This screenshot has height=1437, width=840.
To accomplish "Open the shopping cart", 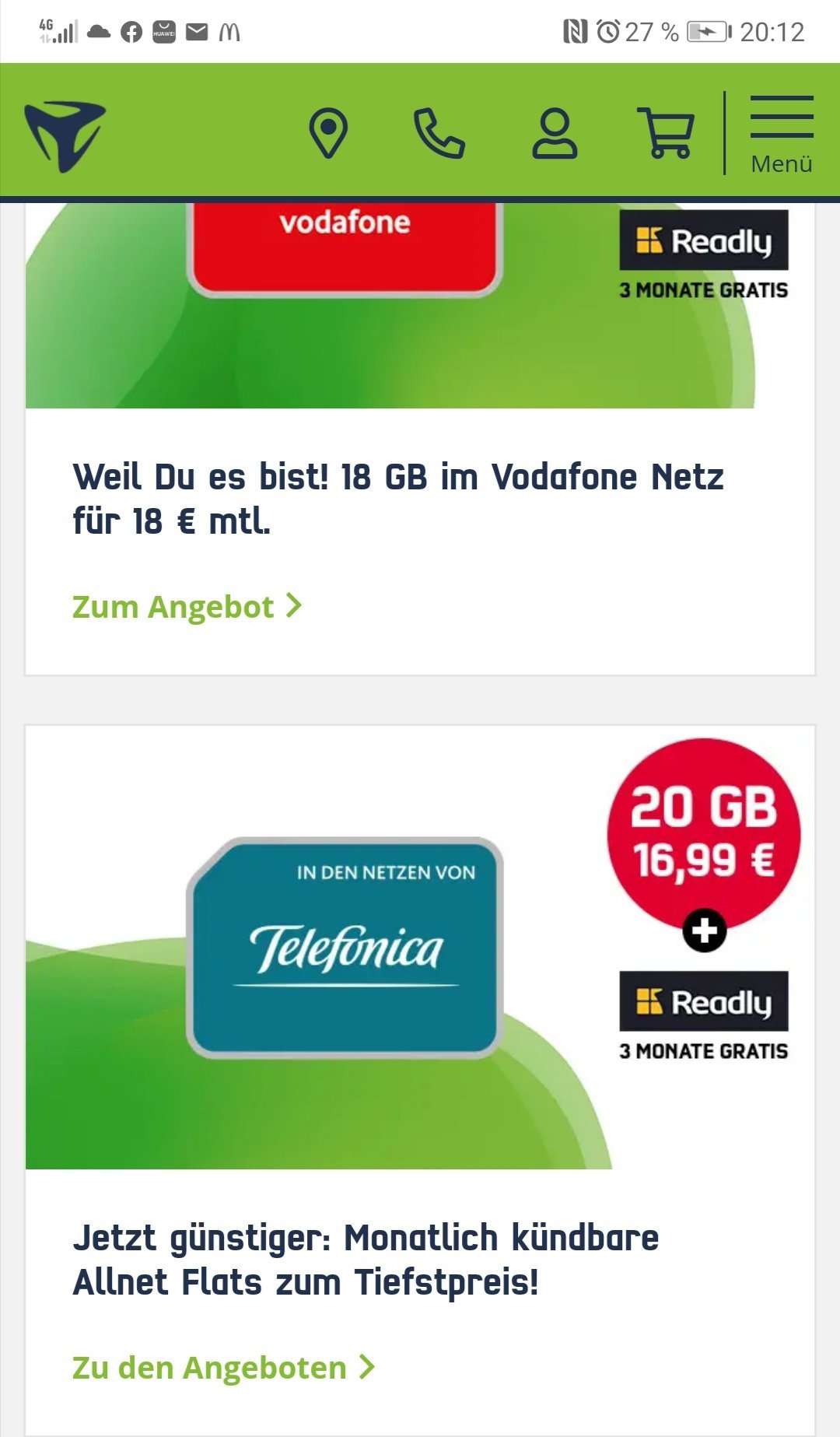I will click(666, 133).
